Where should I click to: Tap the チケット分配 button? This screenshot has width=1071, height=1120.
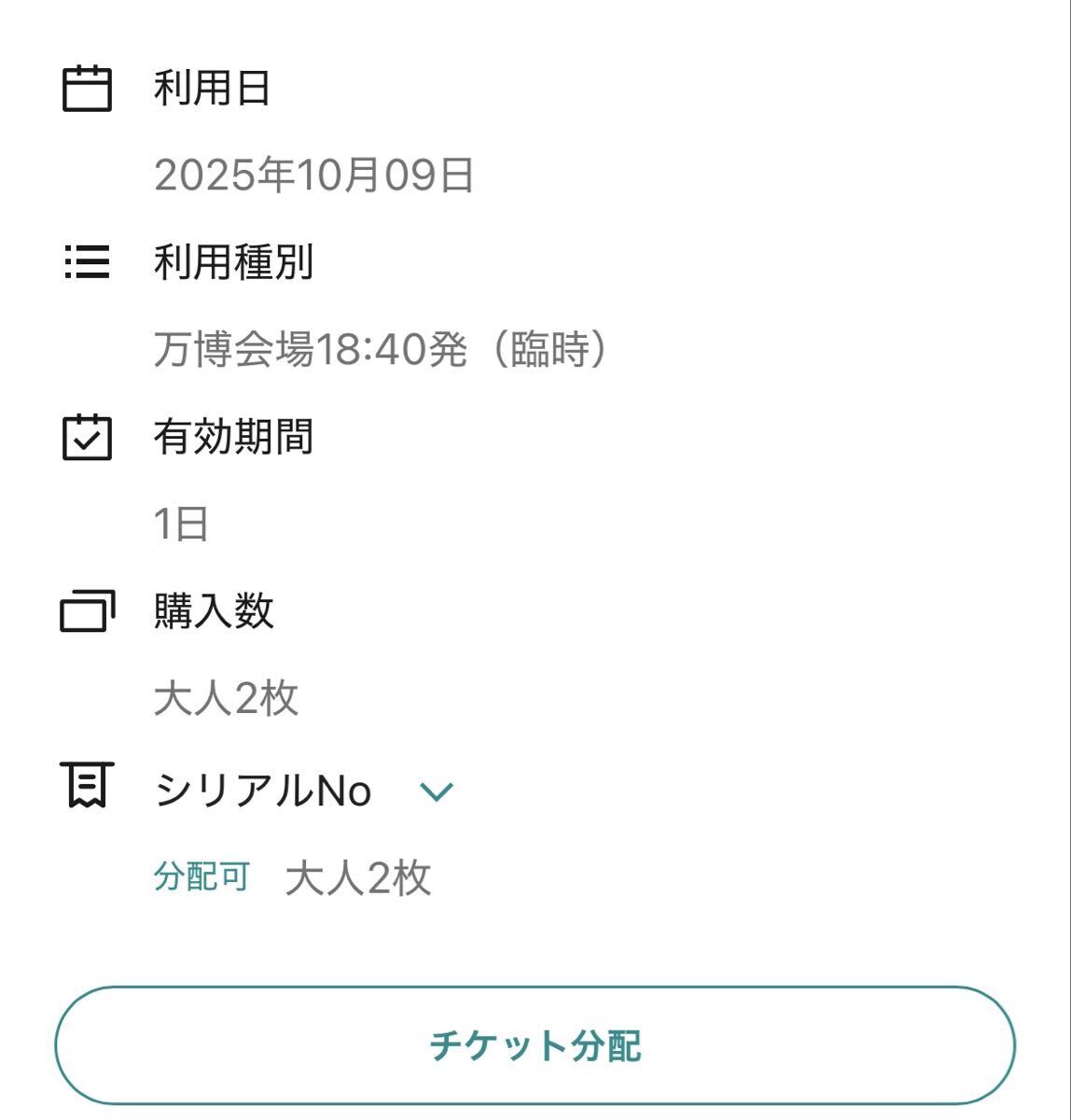pos(535,1045)
